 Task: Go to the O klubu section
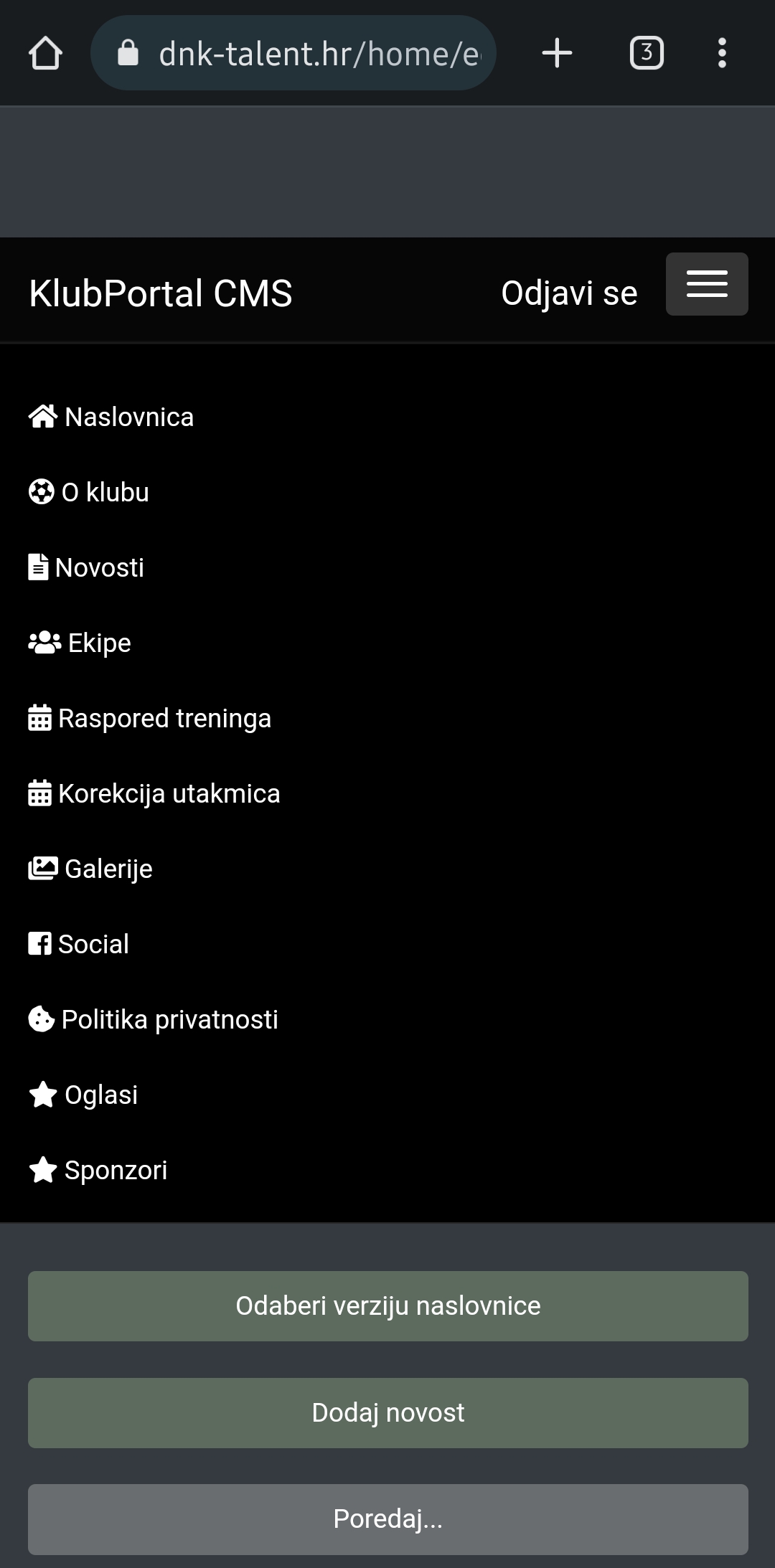coord(89,492)
